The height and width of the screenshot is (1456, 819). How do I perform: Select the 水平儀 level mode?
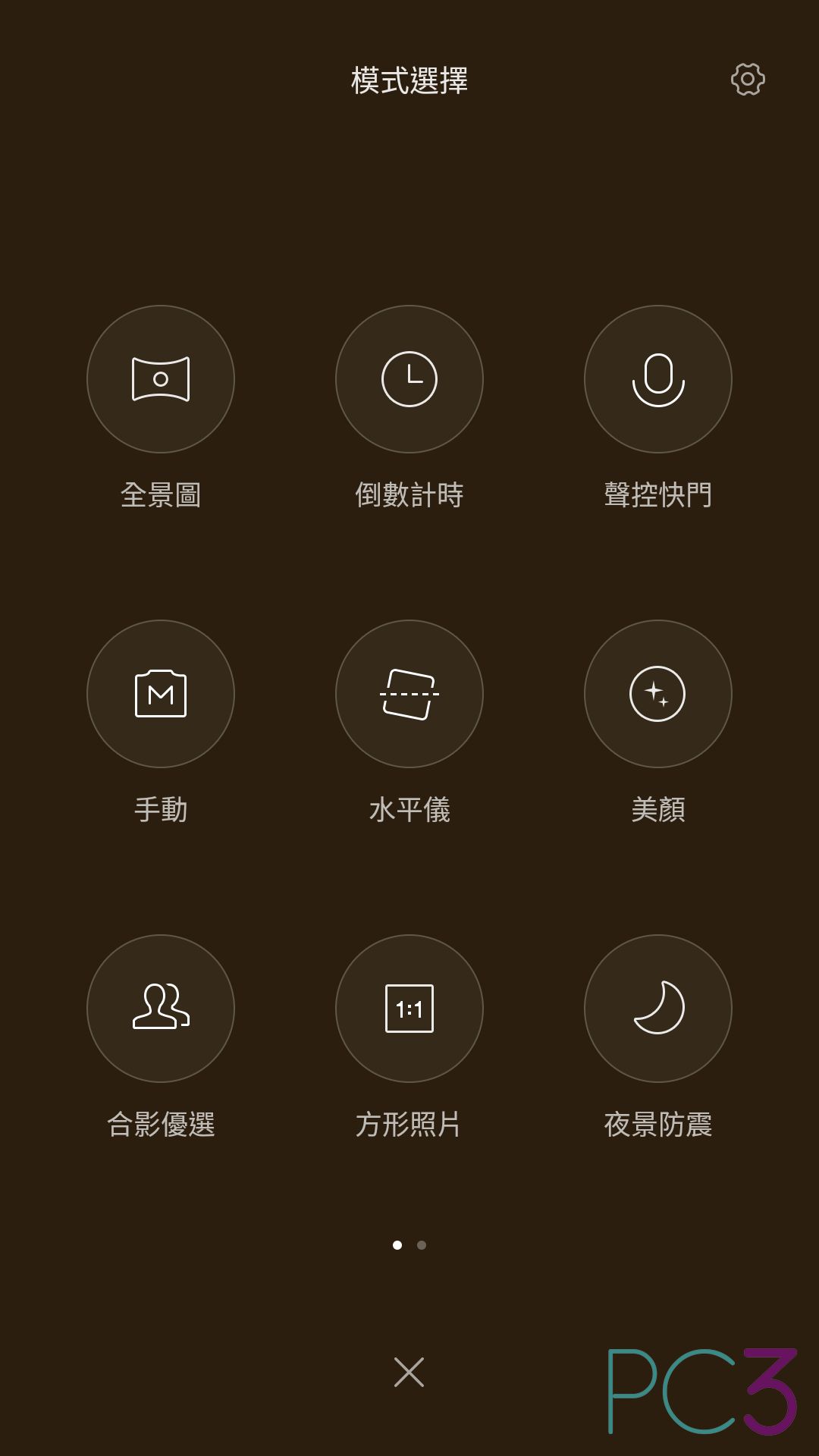(409, 694)
